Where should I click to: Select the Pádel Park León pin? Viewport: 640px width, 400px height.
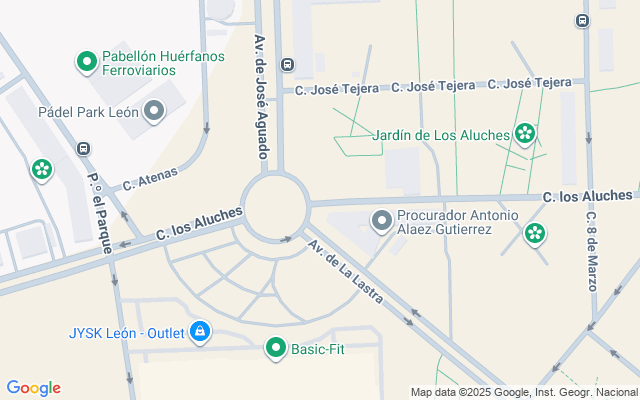coord(154,110)
